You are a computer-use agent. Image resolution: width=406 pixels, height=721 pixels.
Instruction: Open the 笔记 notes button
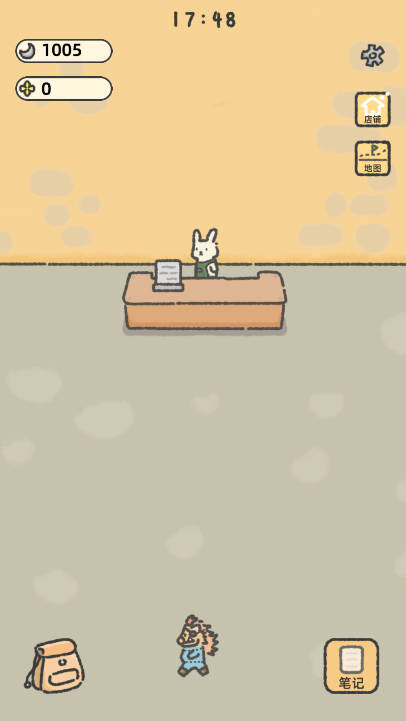tap(351, 666)
